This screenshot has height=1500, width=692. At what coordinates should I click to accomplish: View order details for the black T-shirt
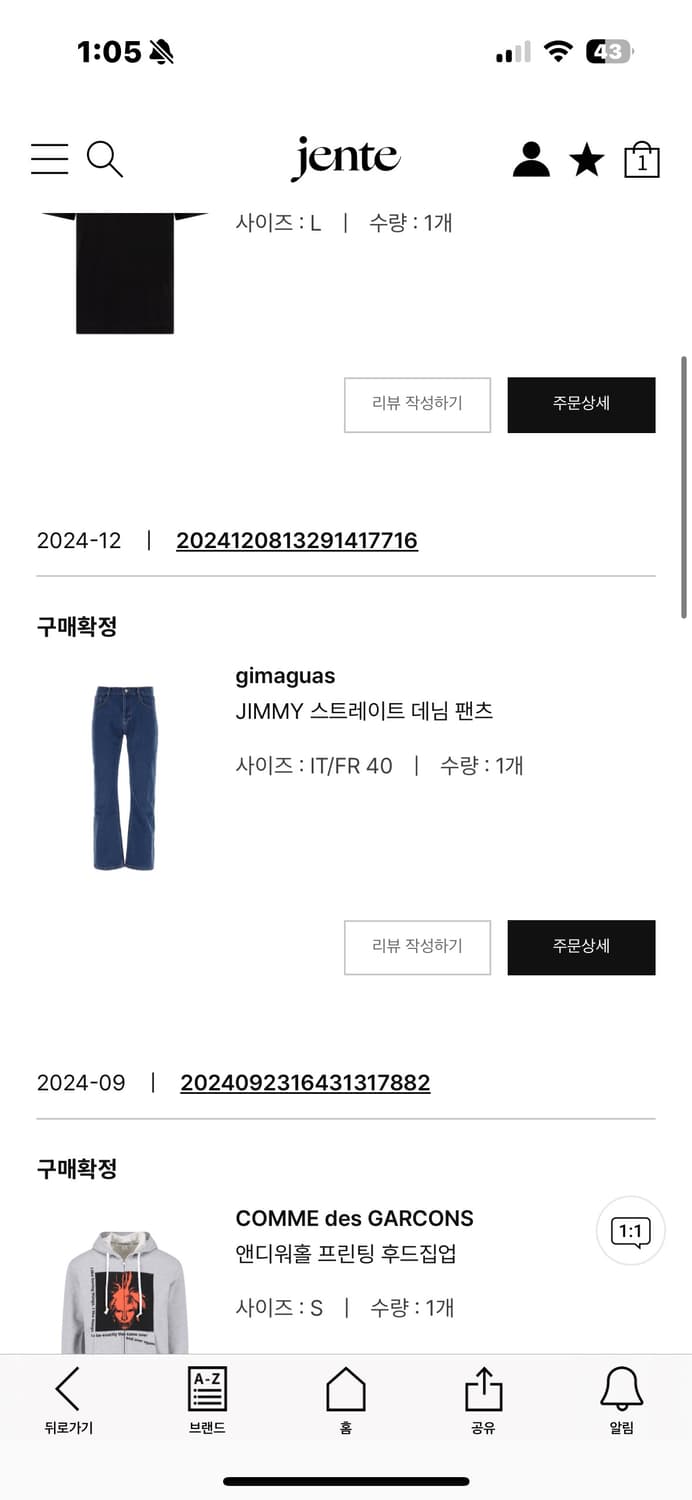pyautogui.click(x=581, y=405)
